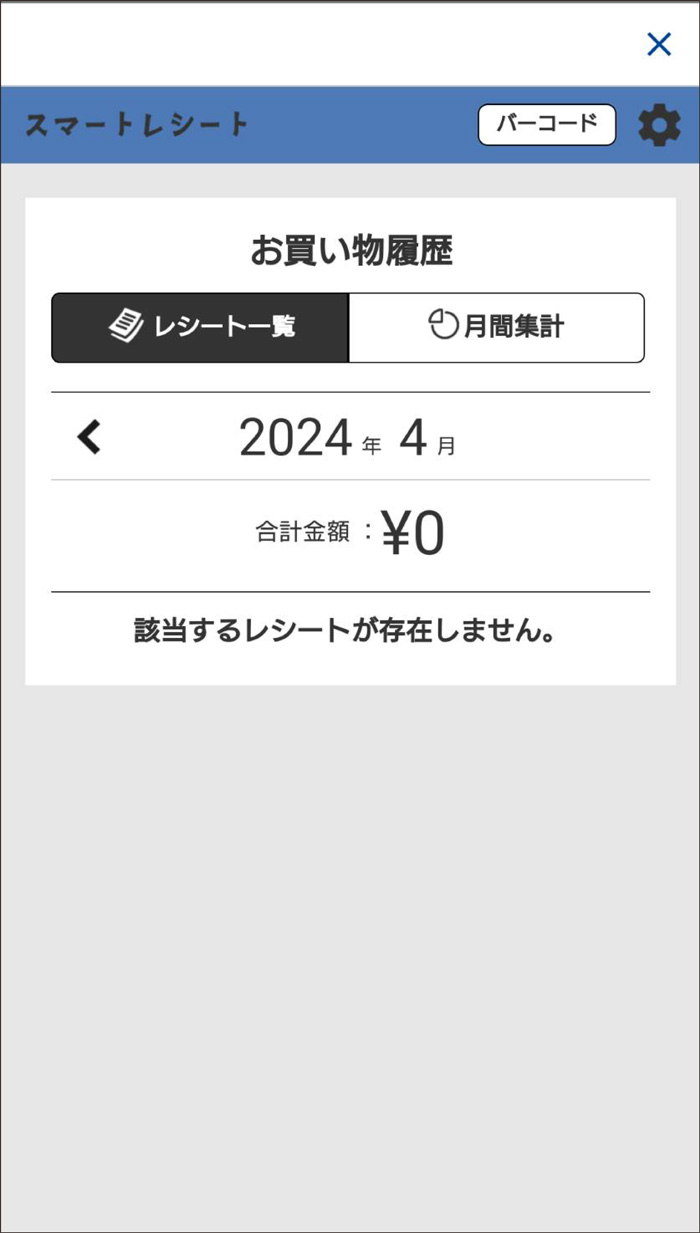
Task: Open the バーコード barcode button
Action: (x=546, y=125)
